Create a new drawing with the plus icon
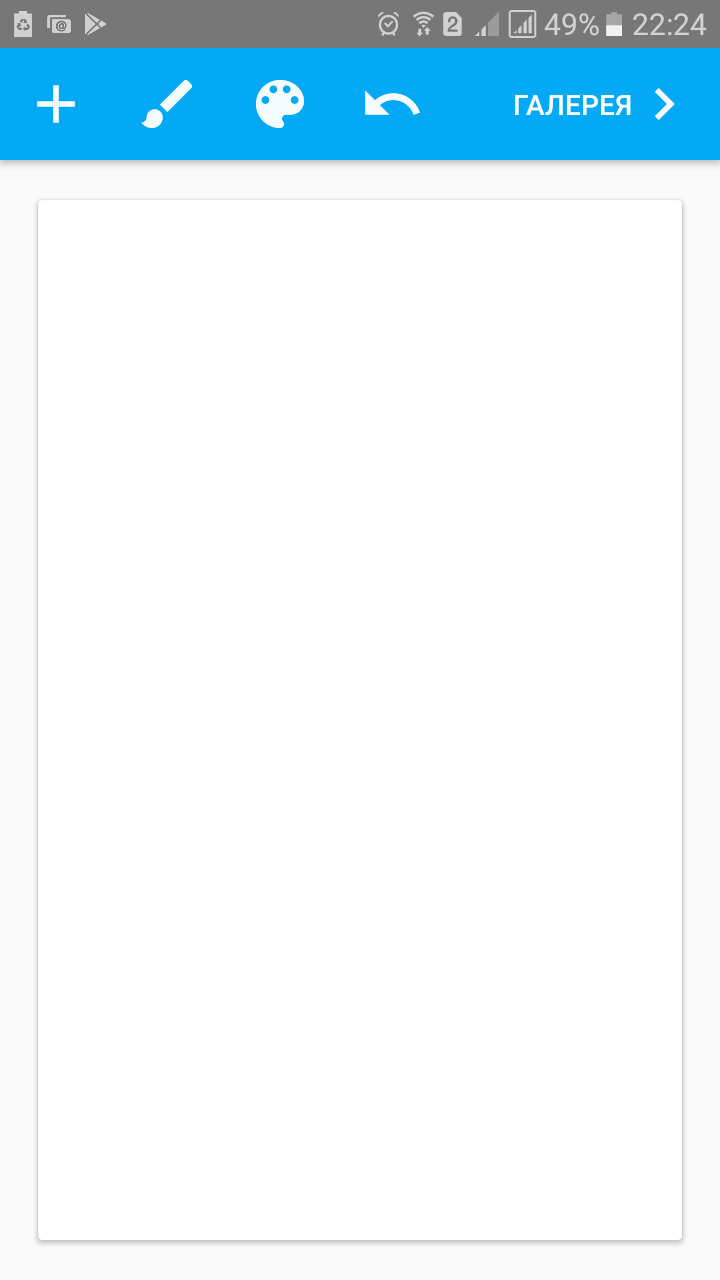 (x=56, y=104)
